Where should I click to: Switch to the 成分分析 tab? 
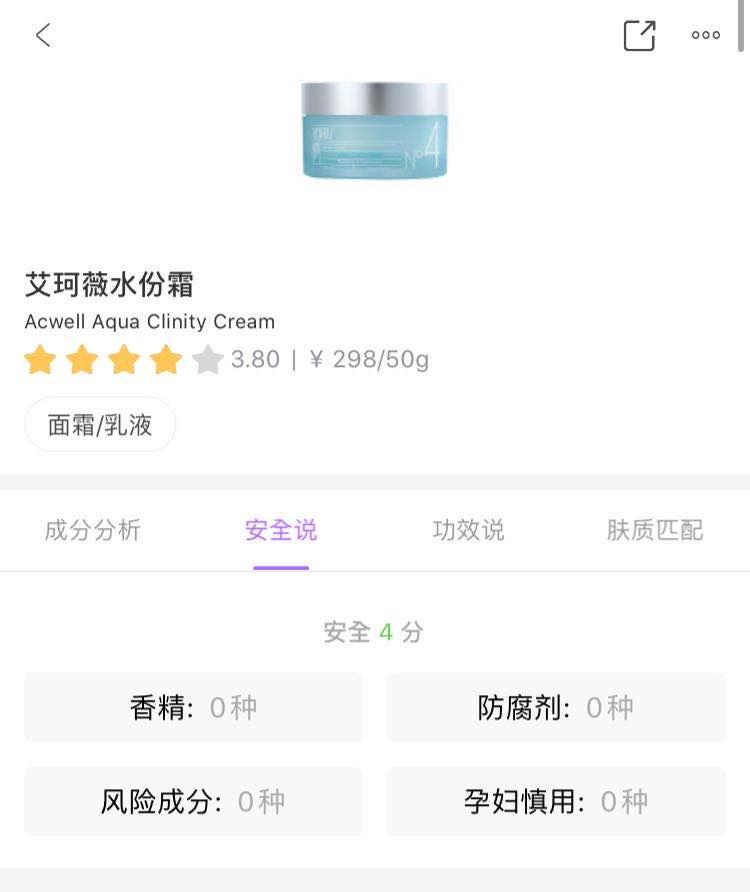coord(92,531)
